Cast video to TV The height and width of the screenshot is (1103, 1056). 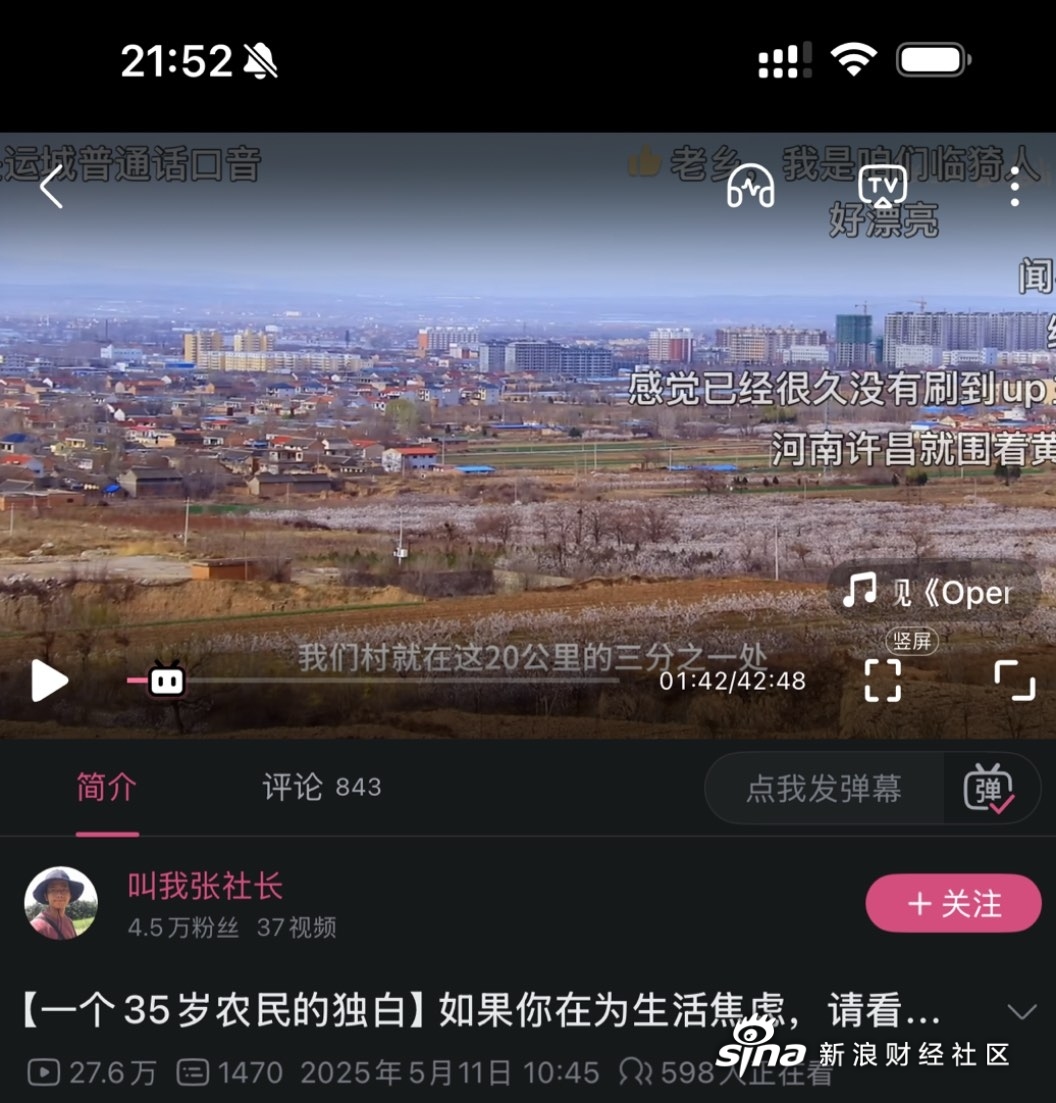[x=882, y=187]
